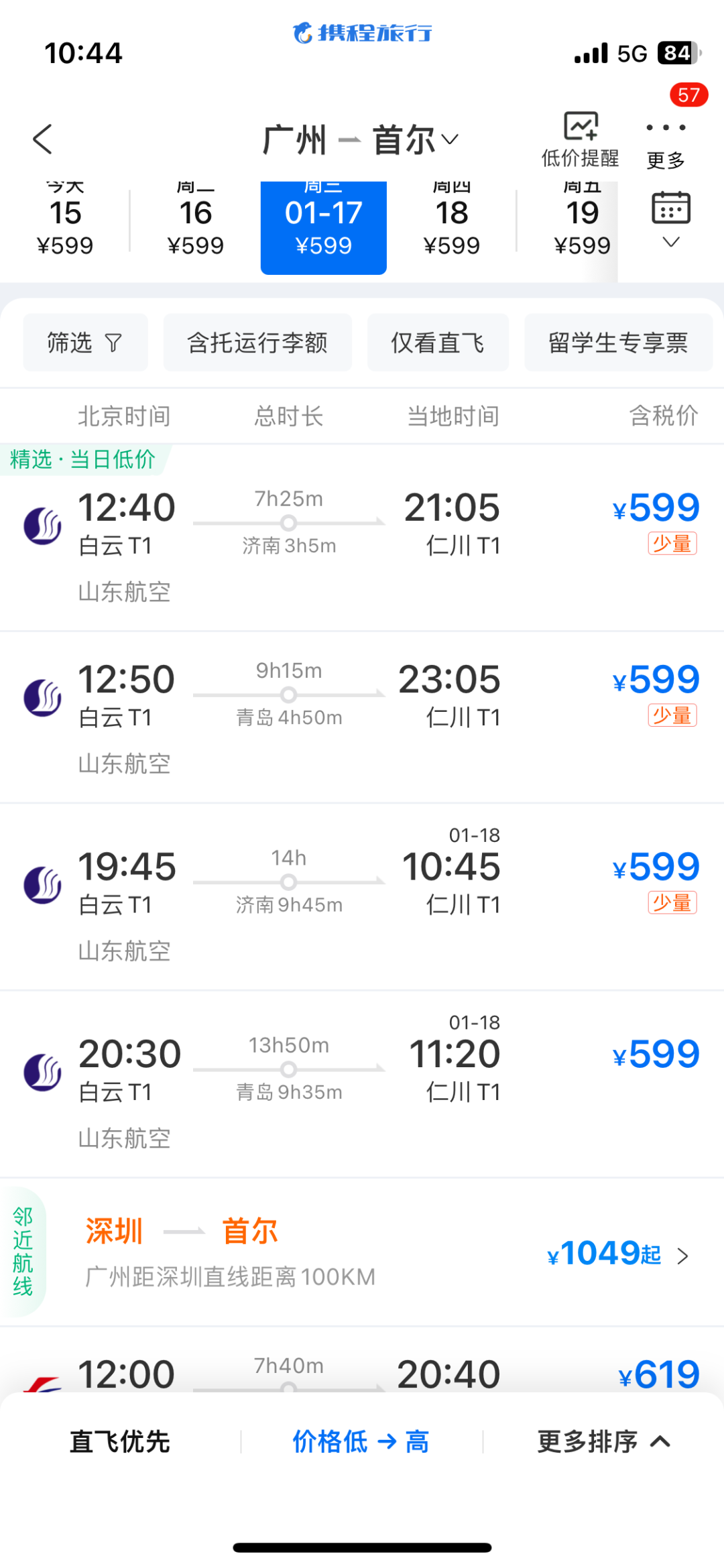The image size is (724, 1568).
Task: Set a 低价提醒 price alert
Action: point(580,139)
